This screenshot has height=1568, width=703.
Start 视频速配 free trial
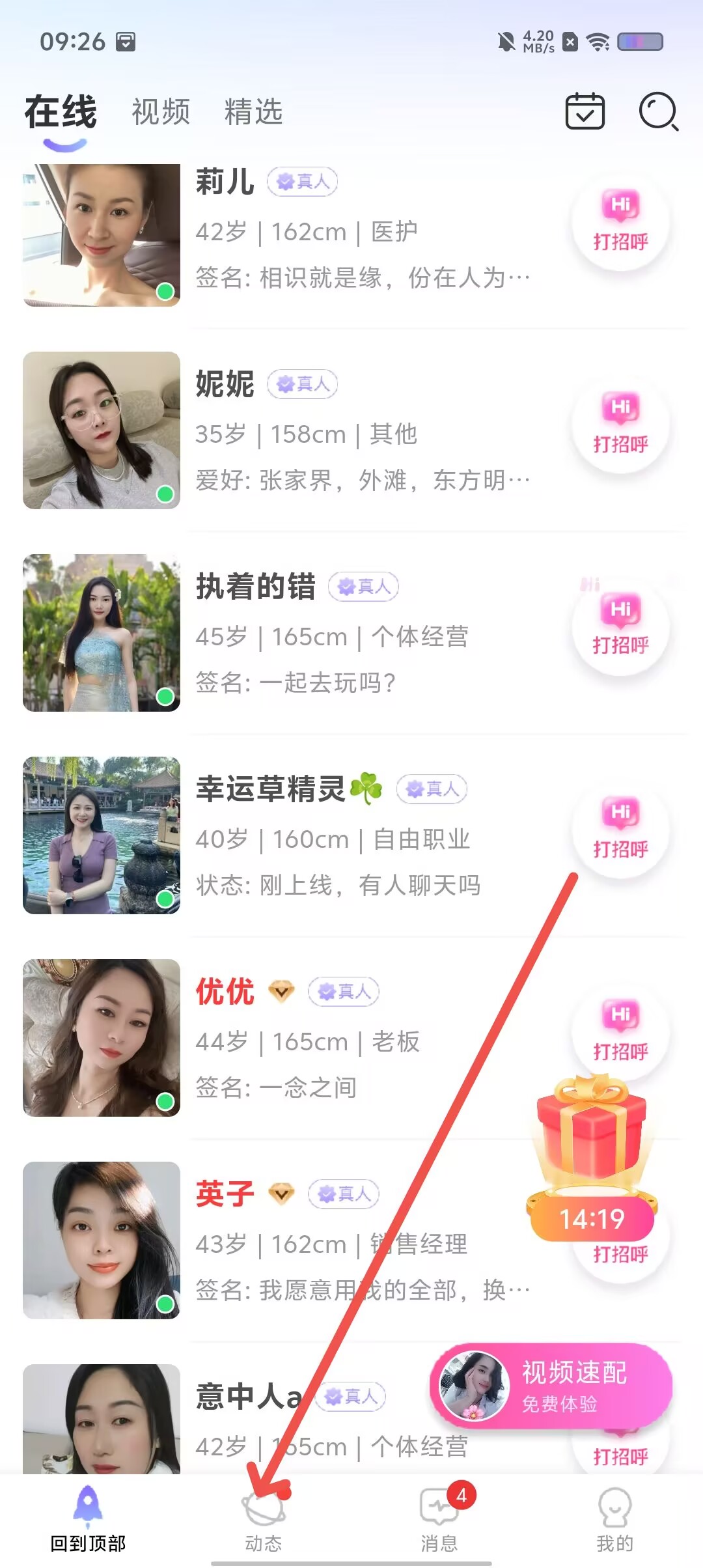tap(551, 1387)
